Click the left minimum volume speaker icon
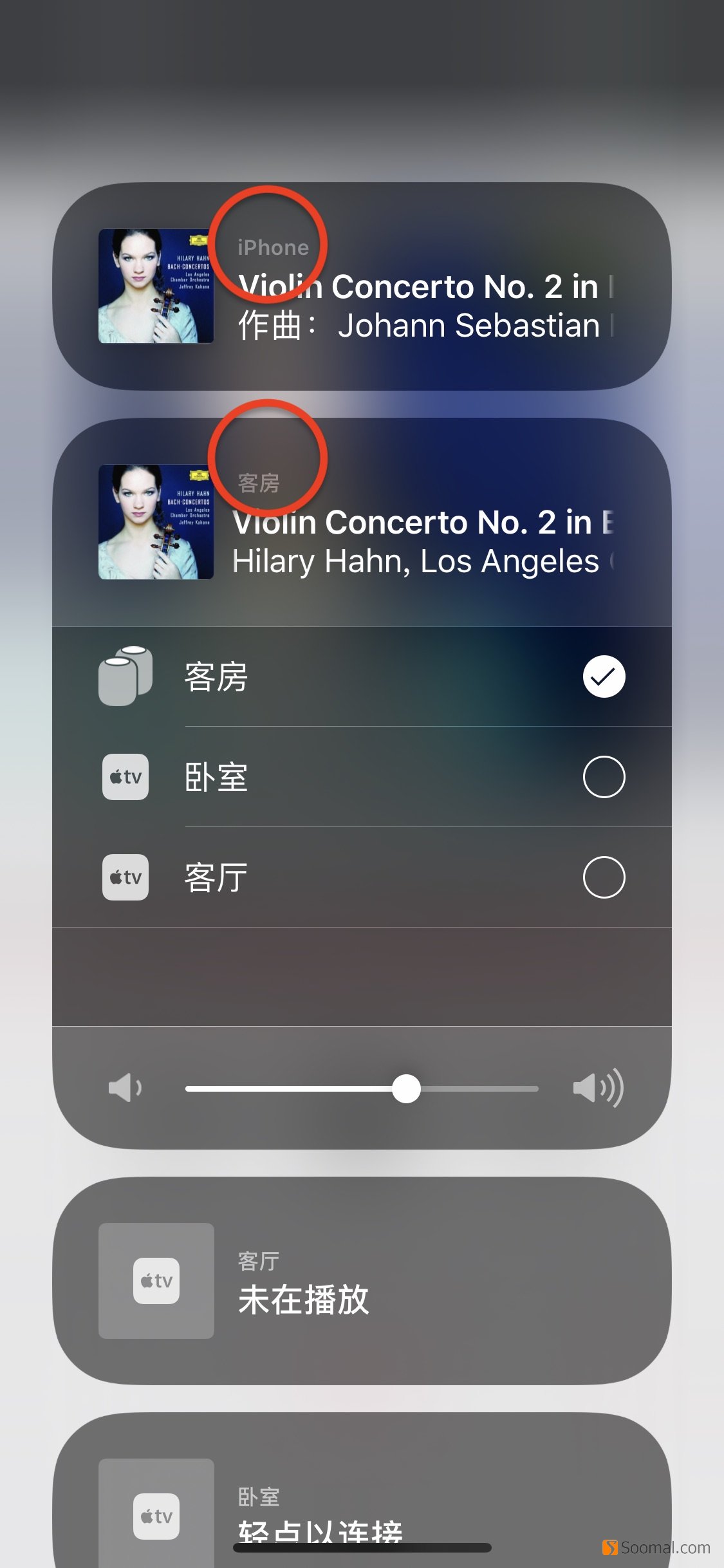724x1568 pixels. click(126, 1088)
